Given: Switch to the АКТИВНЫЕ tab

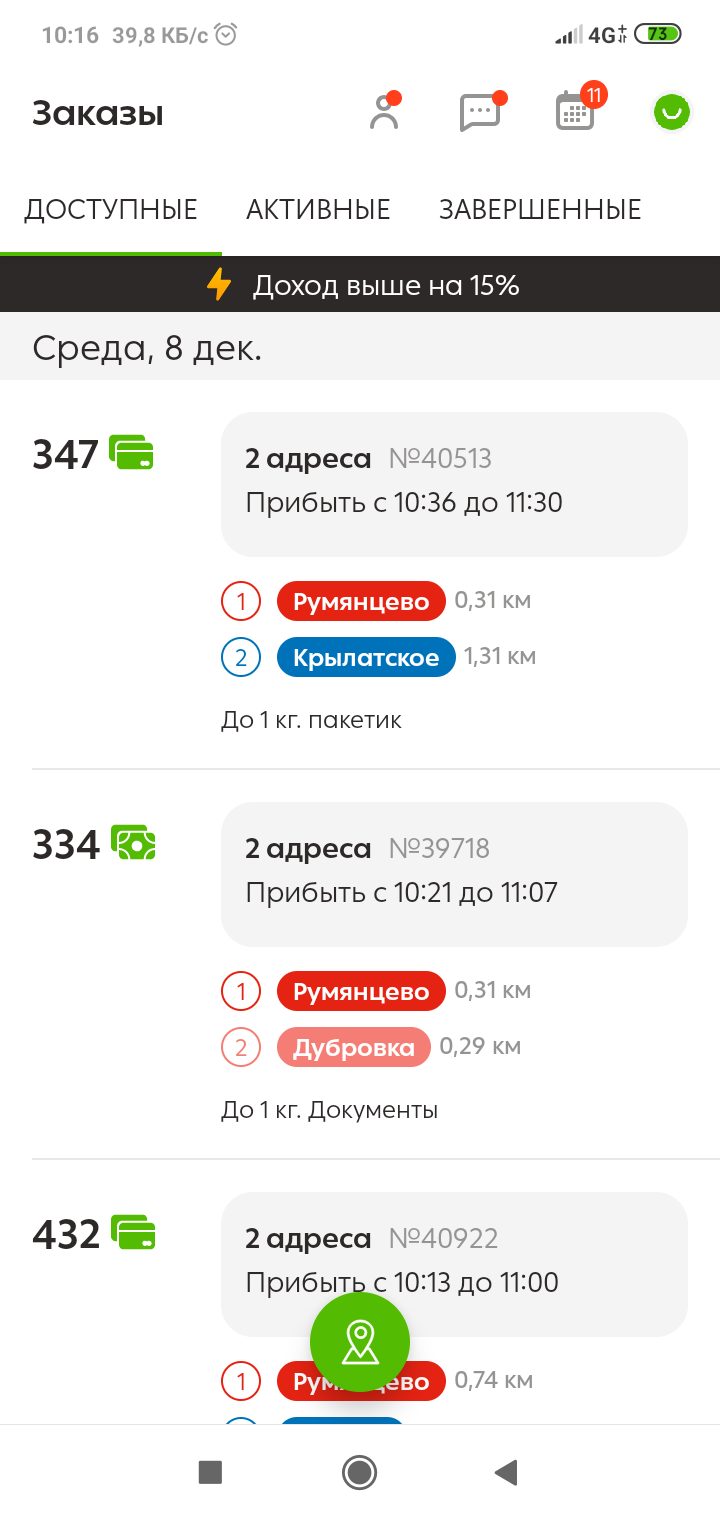Looking at the screenshot, I should 318,210.
